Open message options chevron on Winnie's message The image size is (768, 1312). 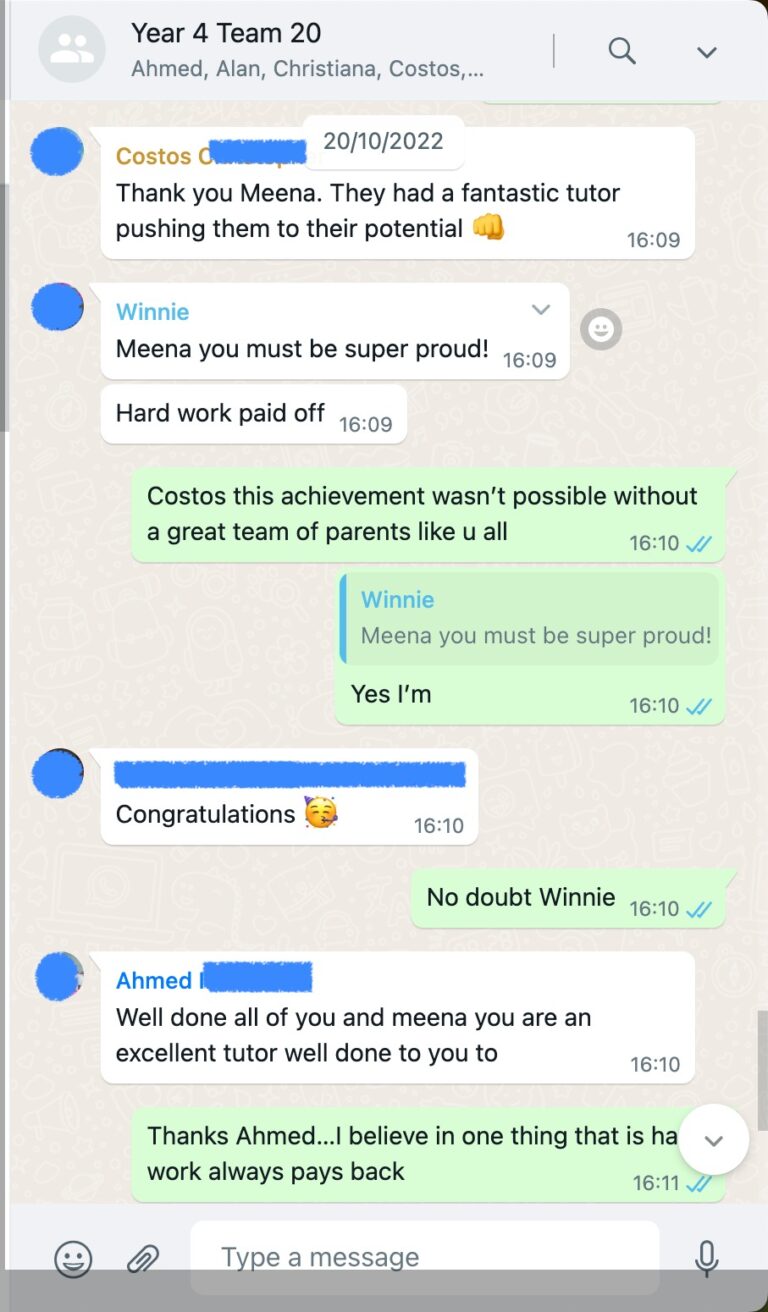(541, 309)
